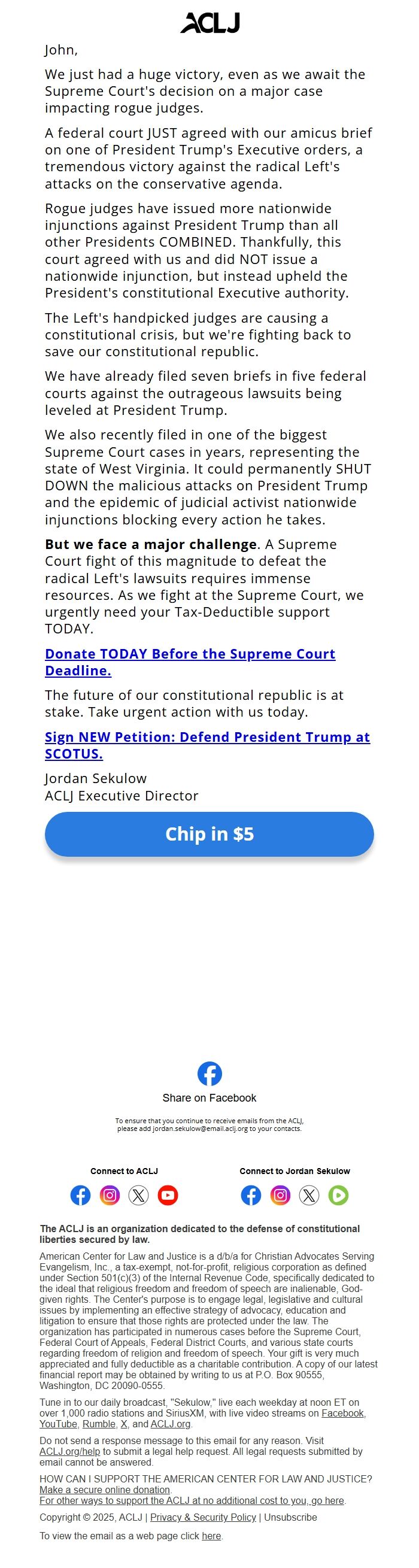This screenshot has height=1568, width=419.
Task: View email as web page via here link
Action: (211, 1536)
